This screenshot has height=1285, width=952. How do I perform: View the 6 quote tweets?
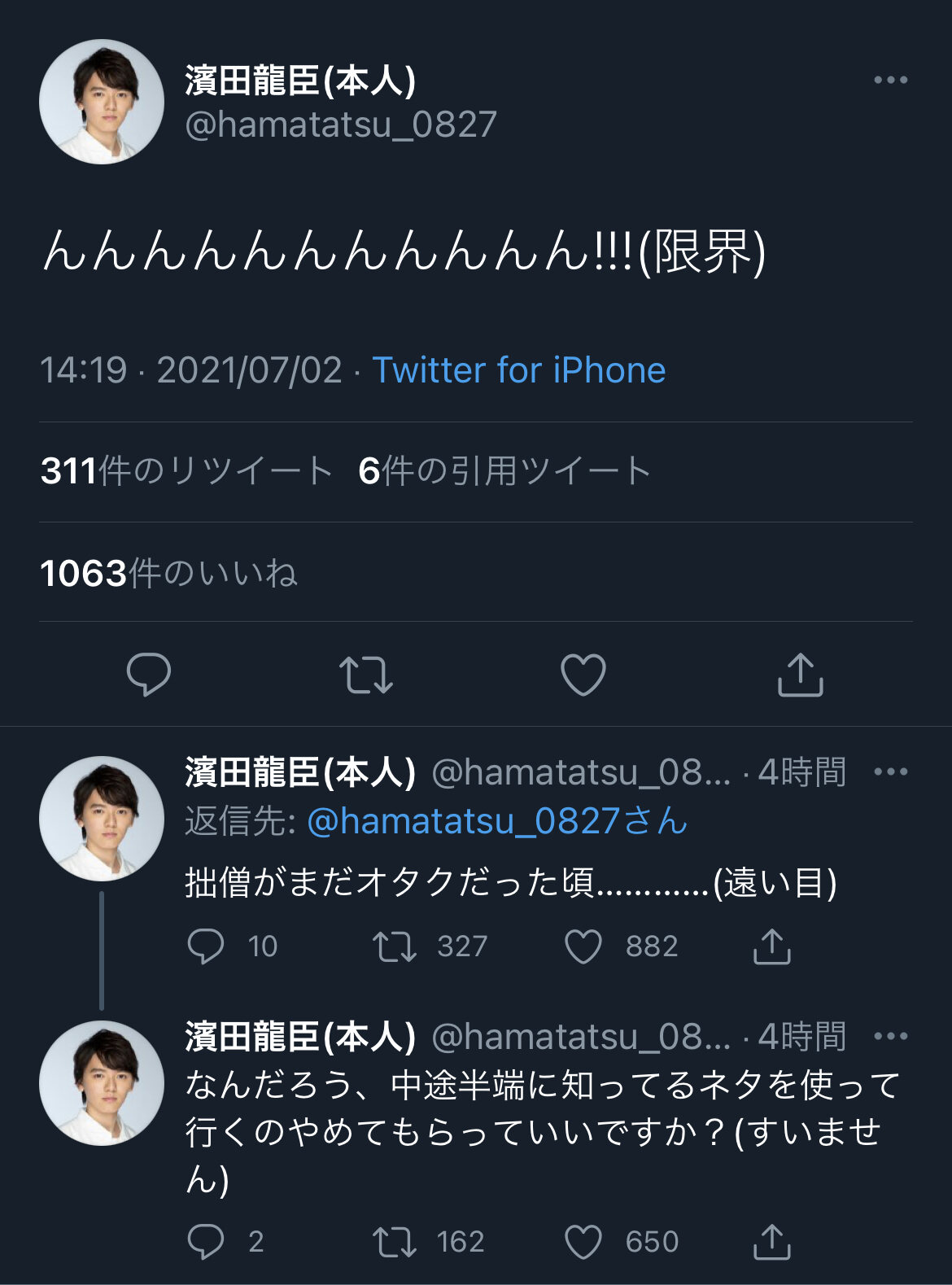(504, 471)
